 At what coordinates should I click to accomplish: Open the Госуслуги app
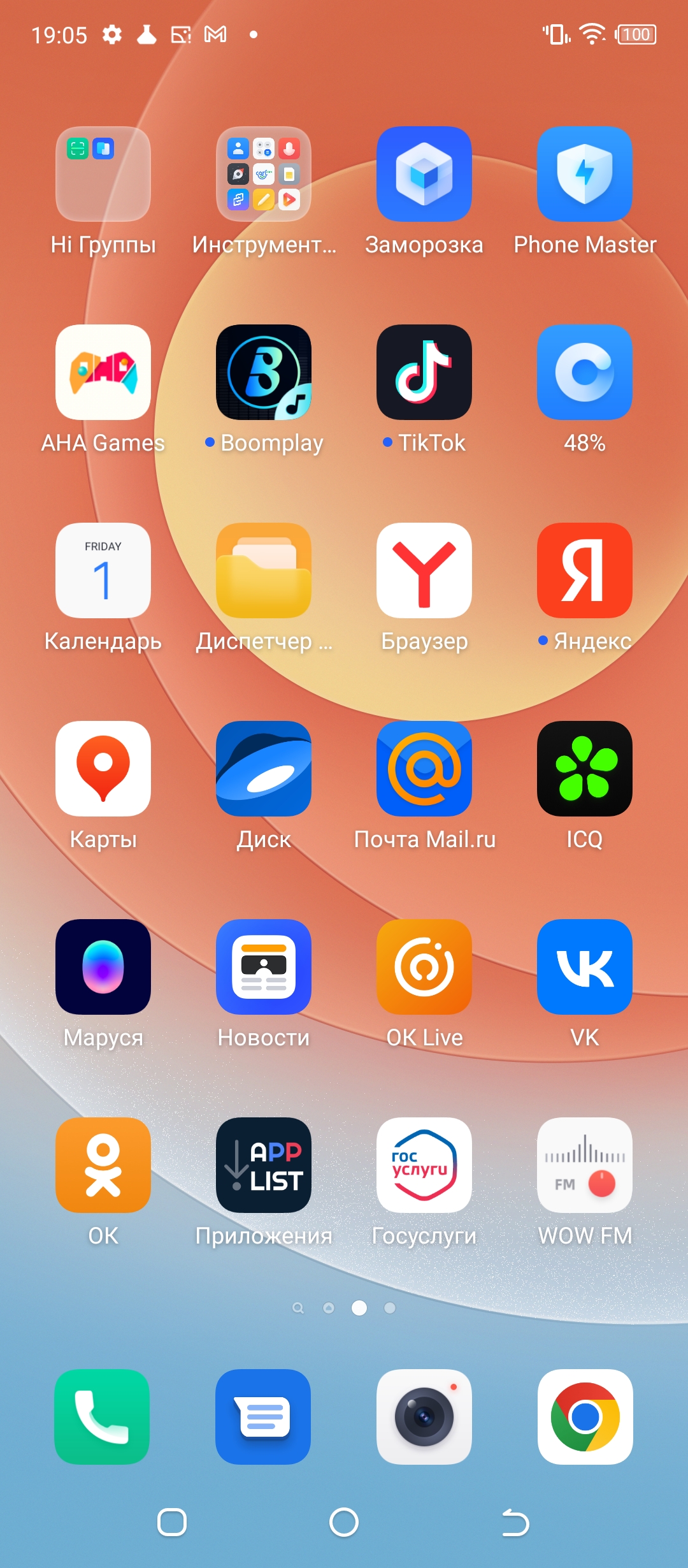point(424,1165)
